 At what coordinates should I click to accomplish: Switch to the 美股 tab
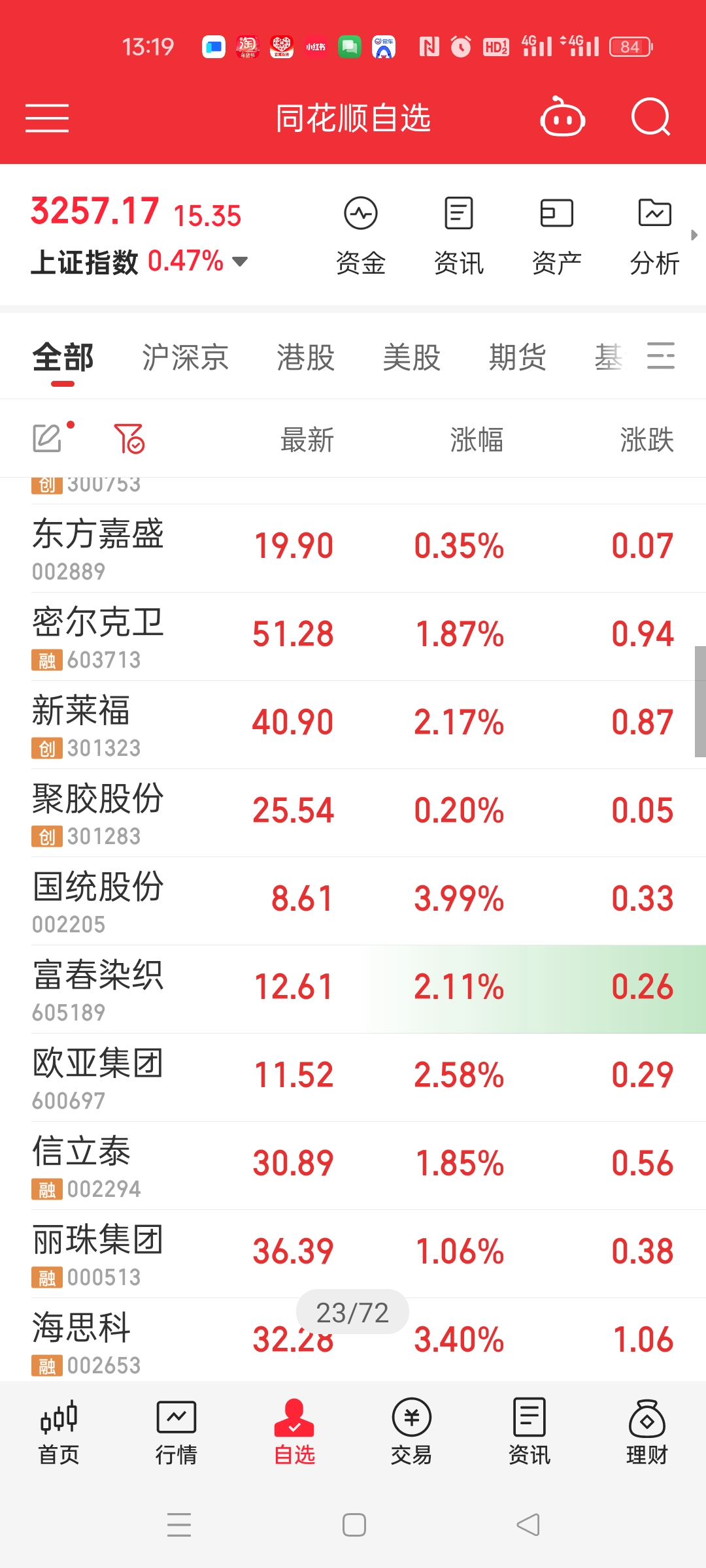[411, 357]
